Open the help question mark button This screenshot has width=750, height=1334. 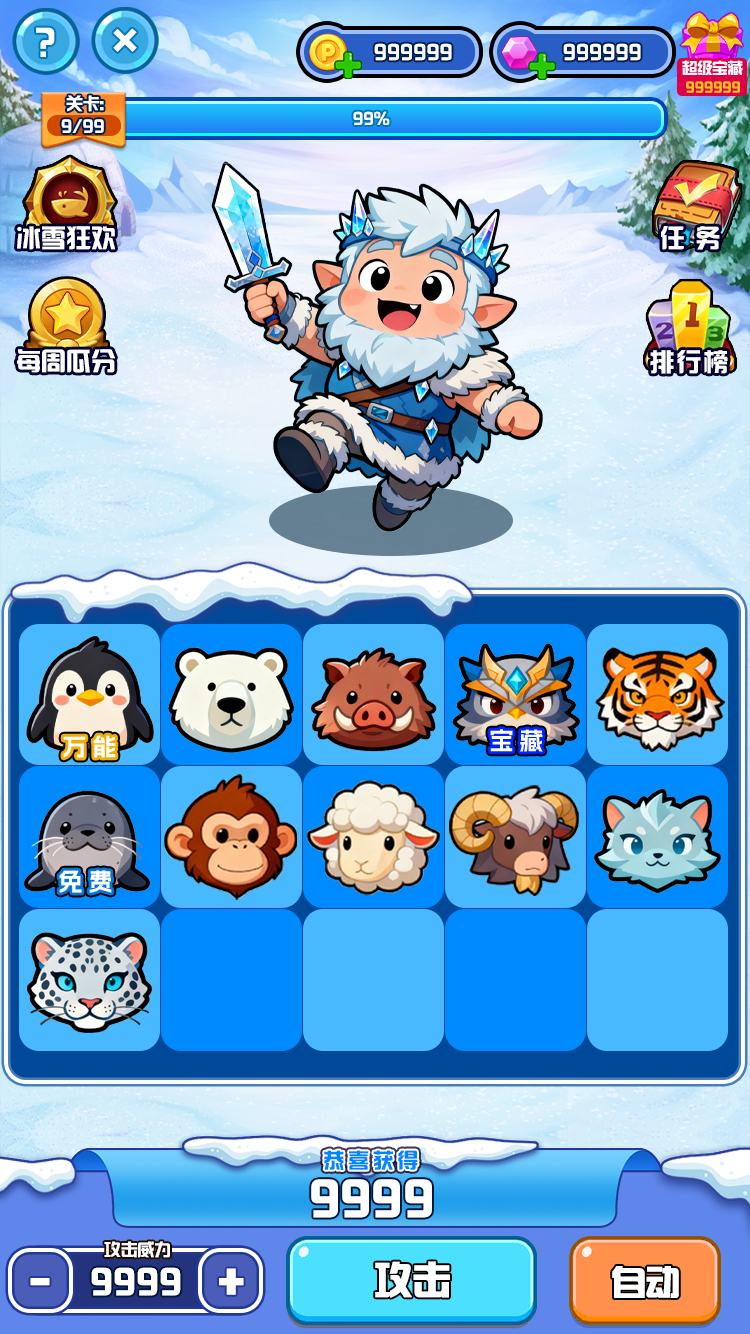click(x=45, y=42)
